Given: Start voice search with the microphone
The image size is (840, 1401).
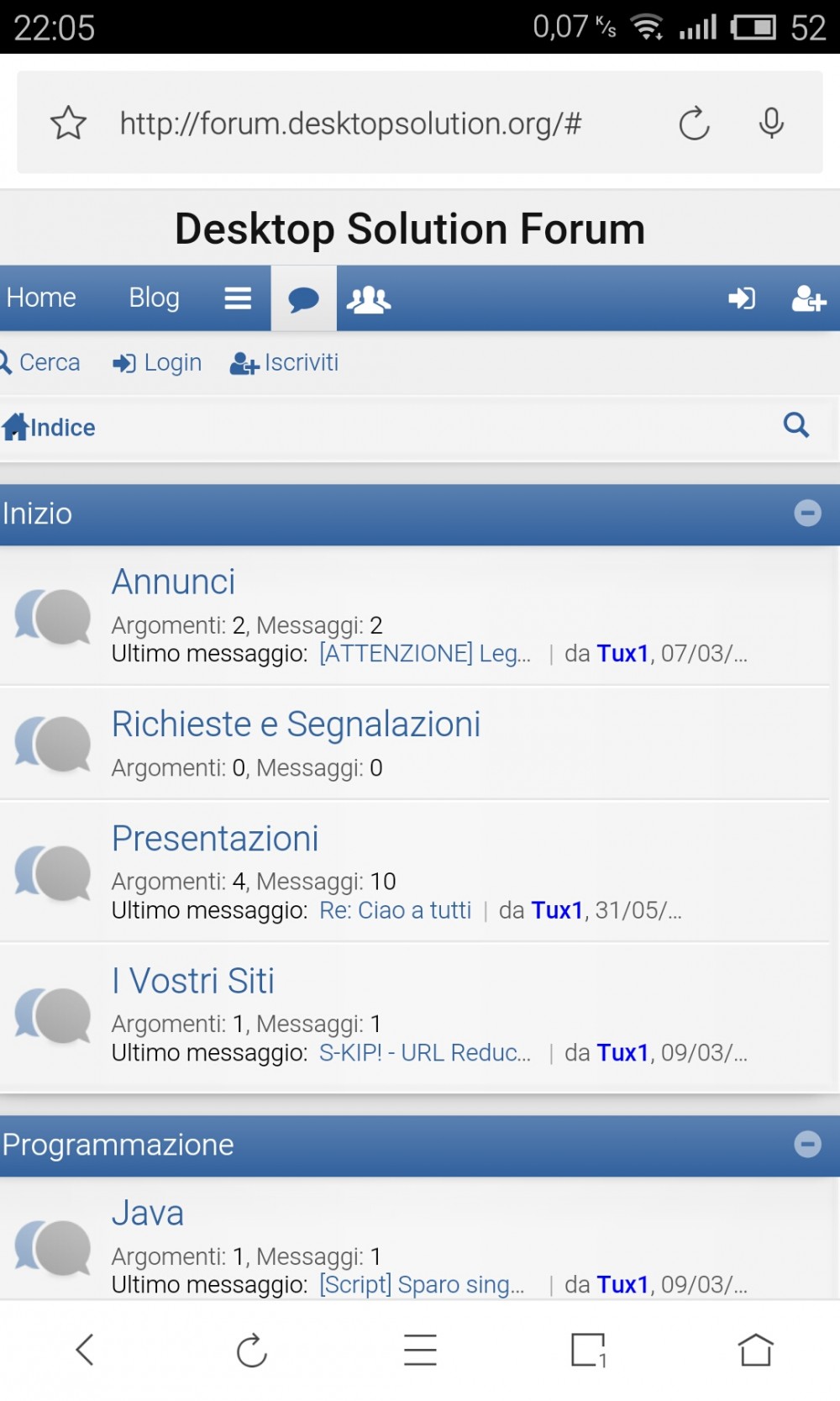Looking at the screenshot, I should point(771,124).
